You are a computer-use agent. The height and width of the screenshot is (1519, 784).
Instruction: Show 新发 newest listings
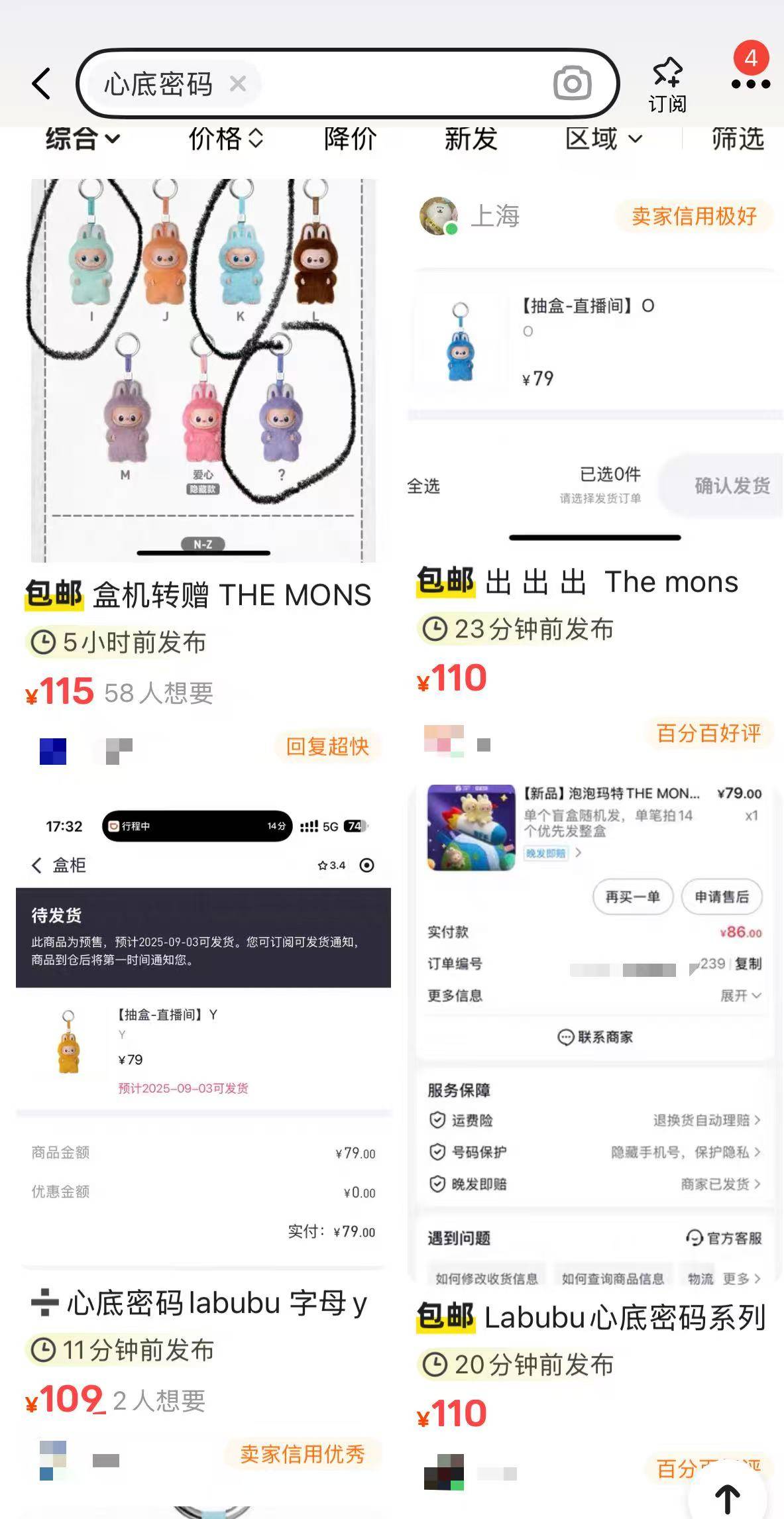(x=471, y=139)
